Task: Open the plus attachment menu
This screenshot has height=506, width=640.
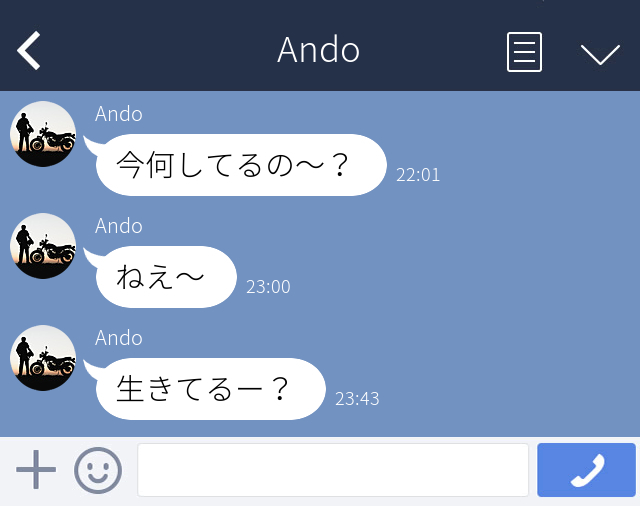Action: click(36, 470)
